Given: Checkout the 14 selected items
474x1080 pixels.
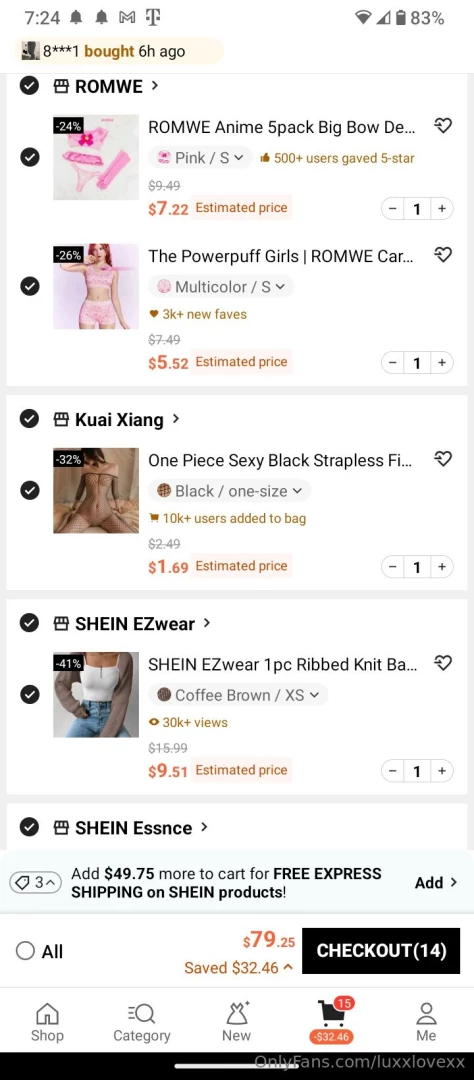Looking at the screenshot, I should click(x=381, y=951).
